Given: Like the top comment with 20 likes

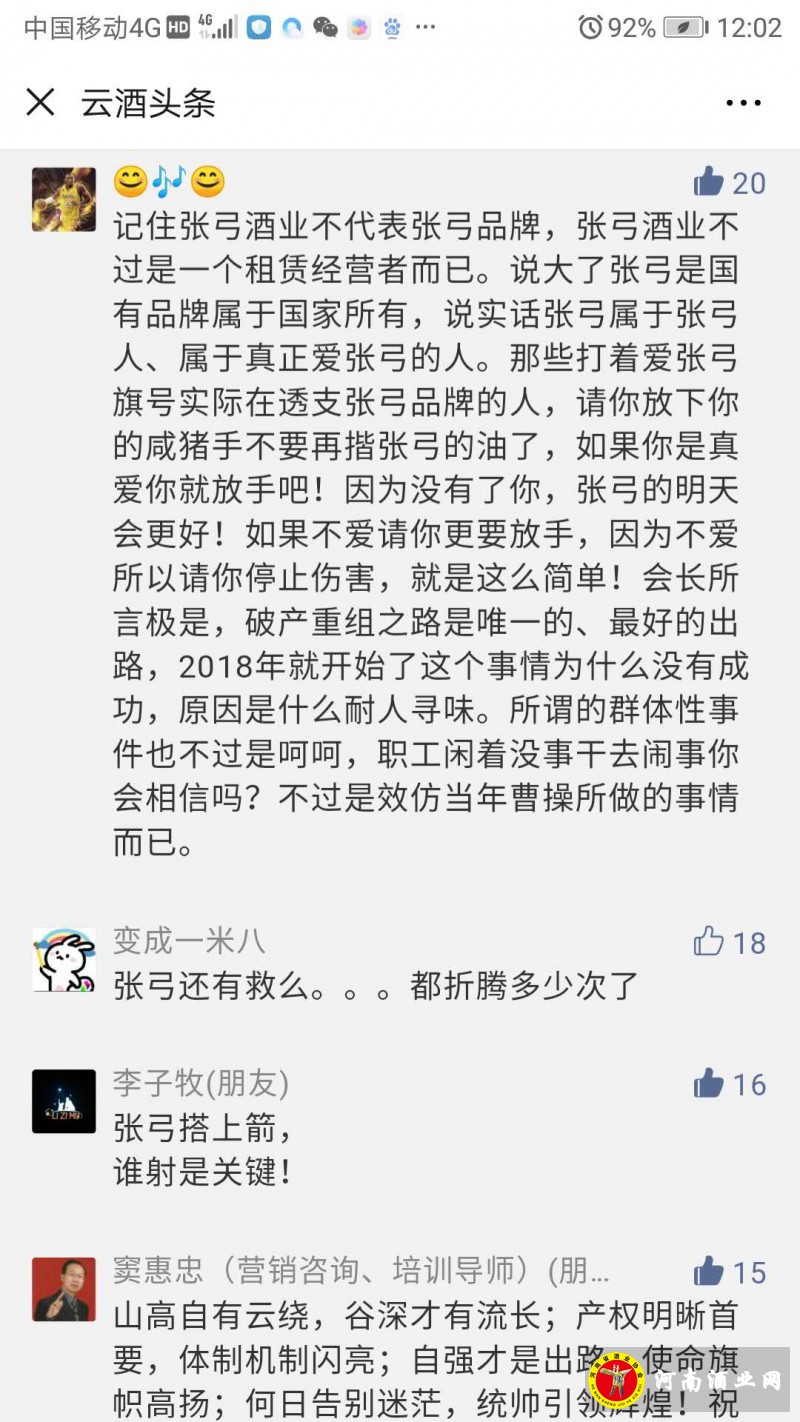Looking at the screenshot, I should coord(709,182).
